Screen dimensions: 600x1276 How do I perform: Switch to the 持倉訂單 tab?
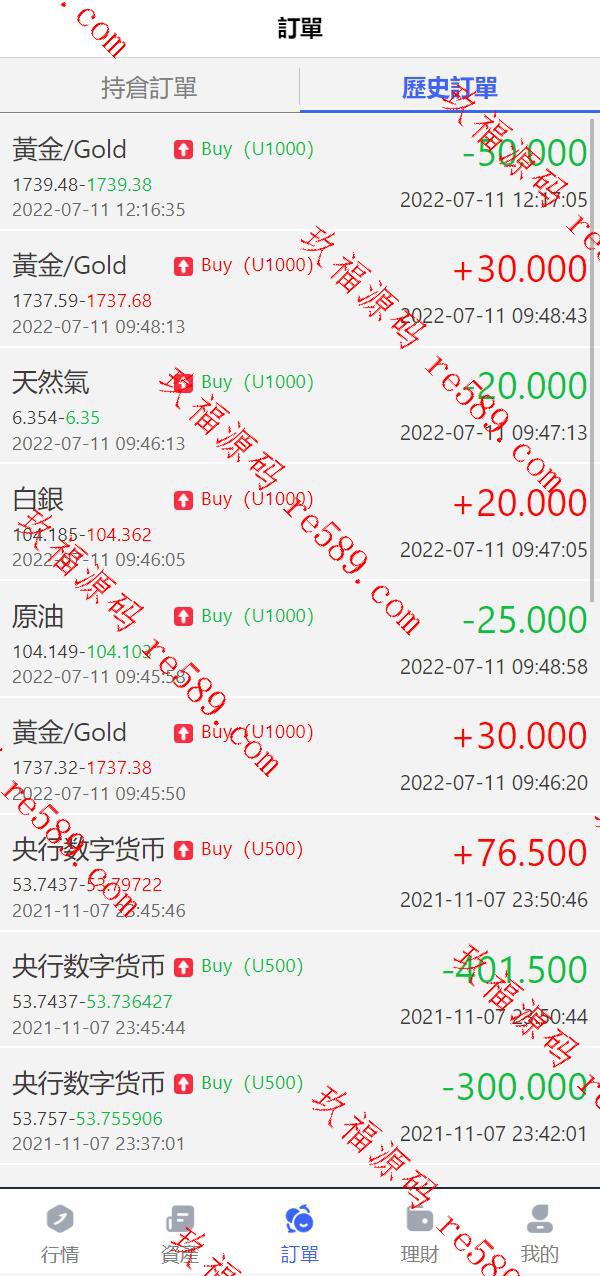coord(149,88)
